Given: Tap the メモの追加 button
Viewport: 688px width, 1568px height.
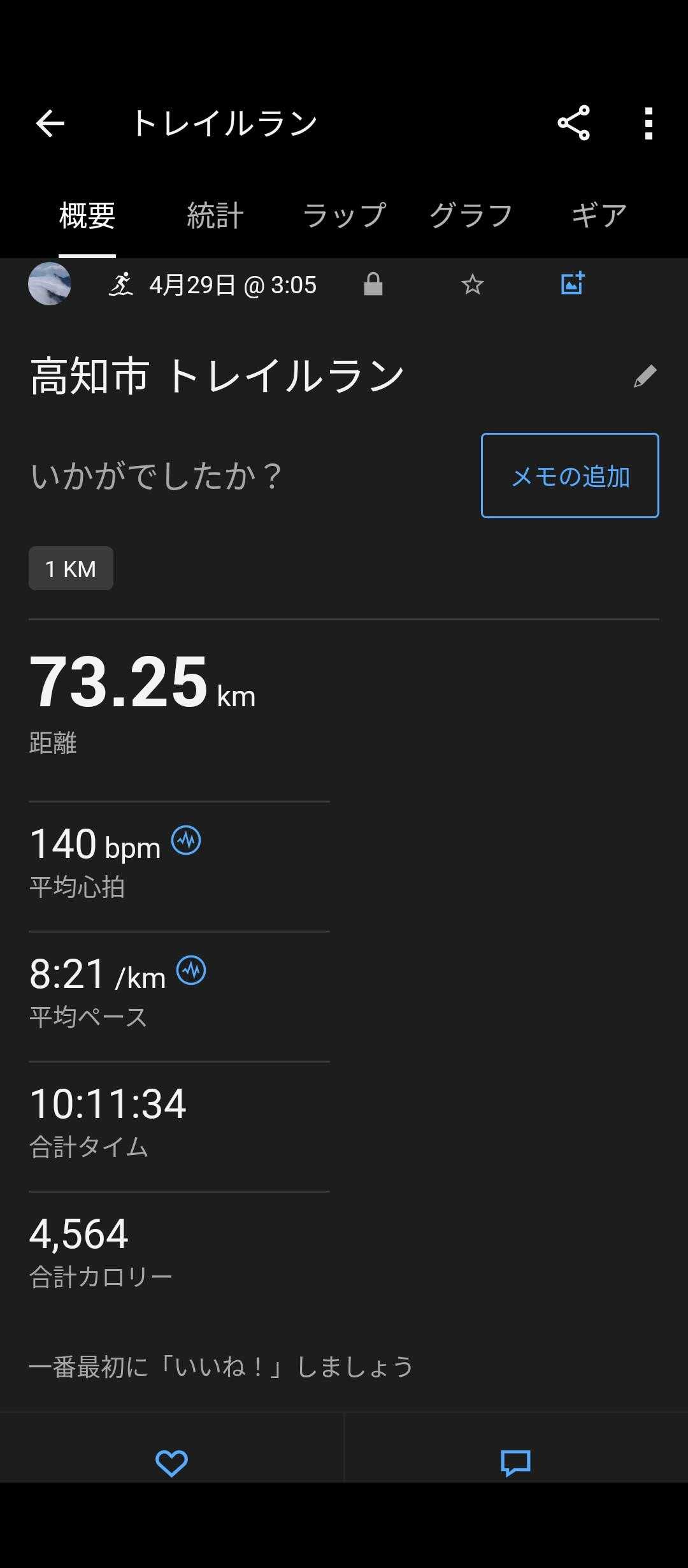Looking at the screenshot, I should point(570,475).
